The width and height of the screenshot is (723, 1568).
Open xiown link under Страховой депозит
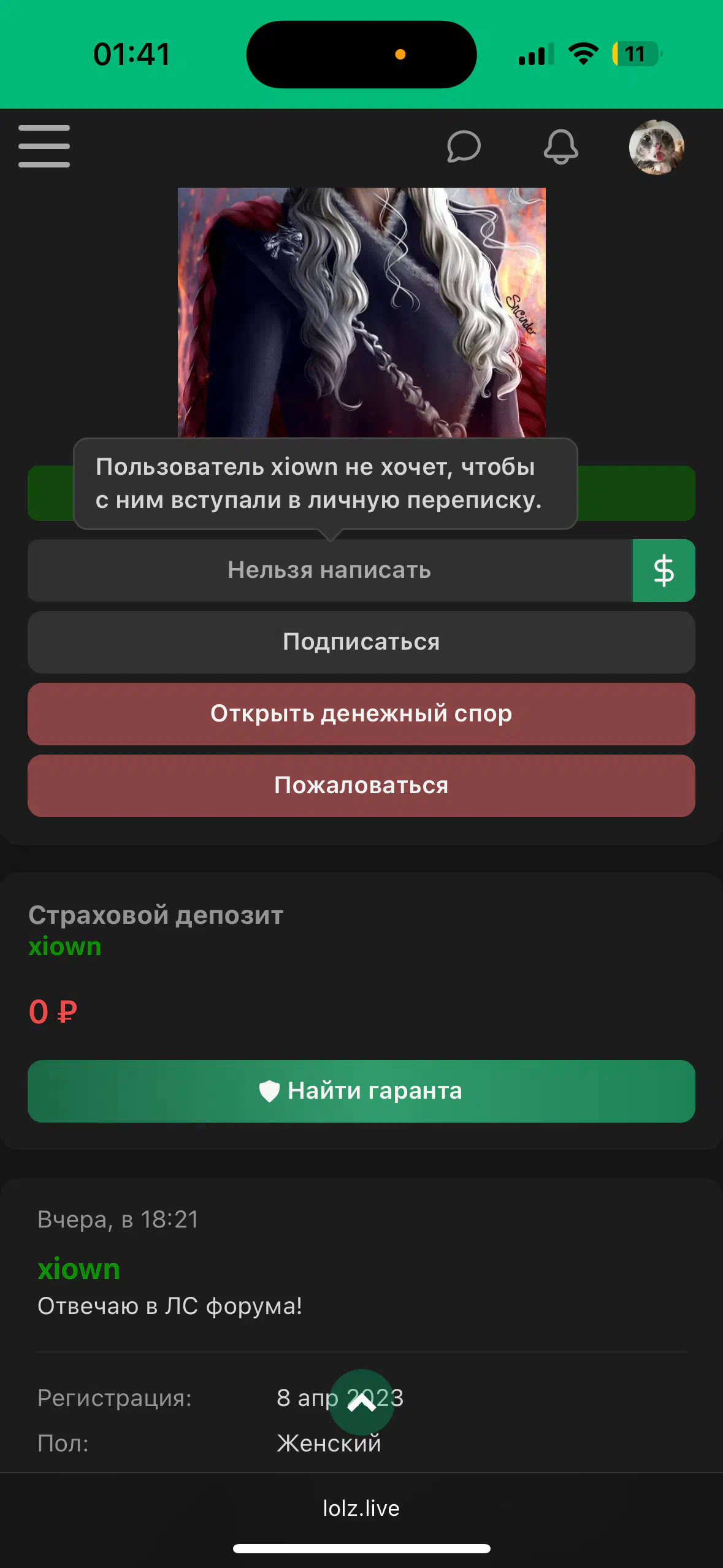point(65,947)
